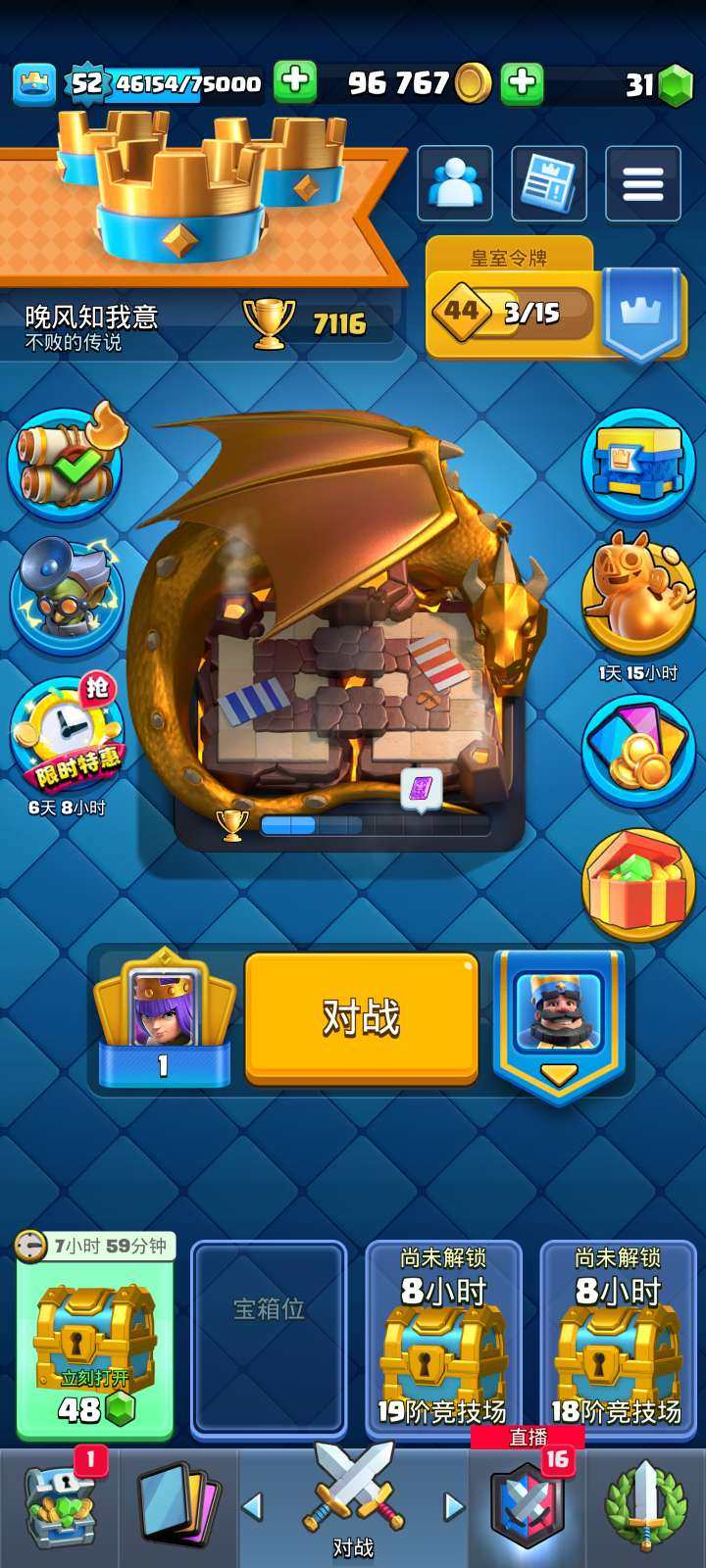This screenshot has width=706, height=1568.
Task: Switch to the shop chest tab
Action: click(x=59, y=1509)
